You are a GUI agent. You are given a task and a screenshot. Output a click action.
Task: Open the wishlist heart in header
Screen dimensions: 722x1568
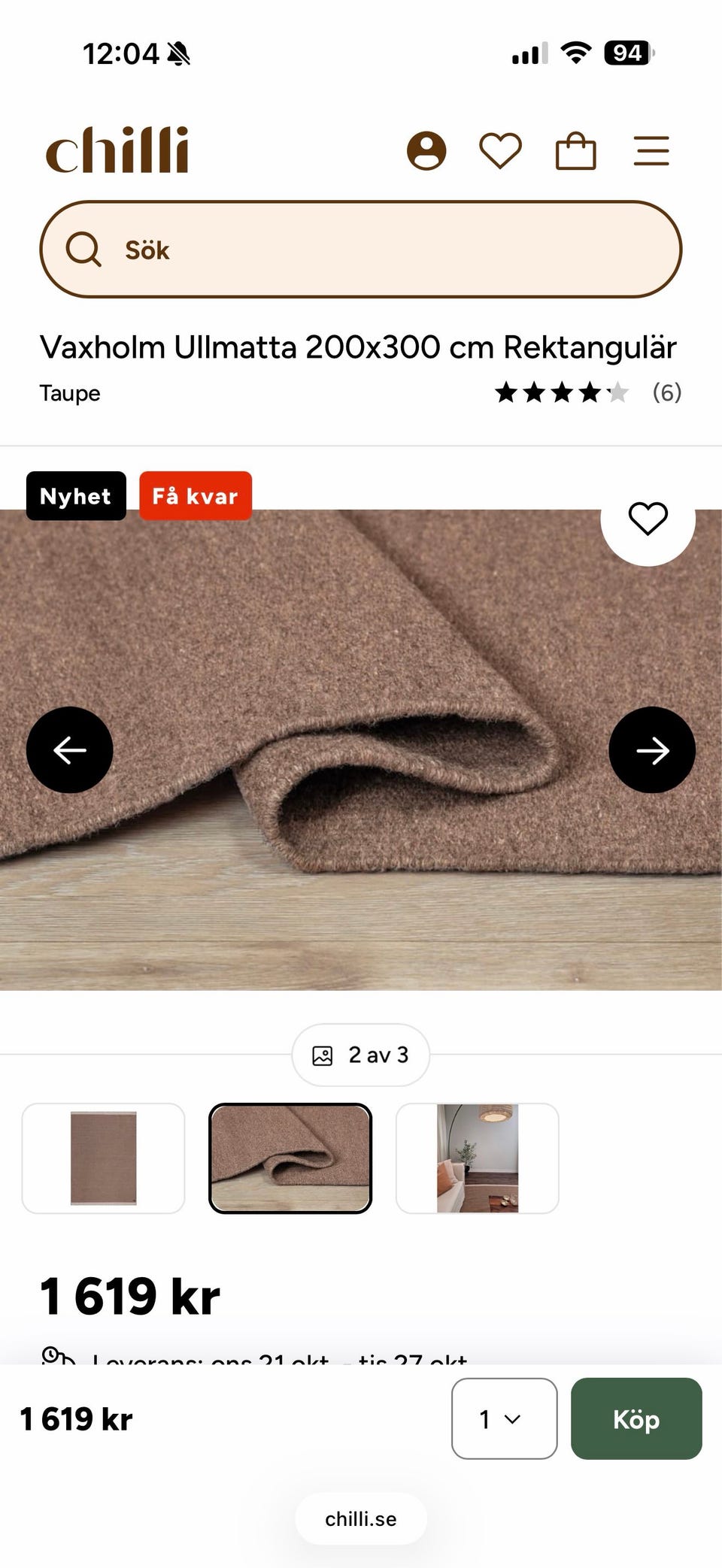click(500, 151)
